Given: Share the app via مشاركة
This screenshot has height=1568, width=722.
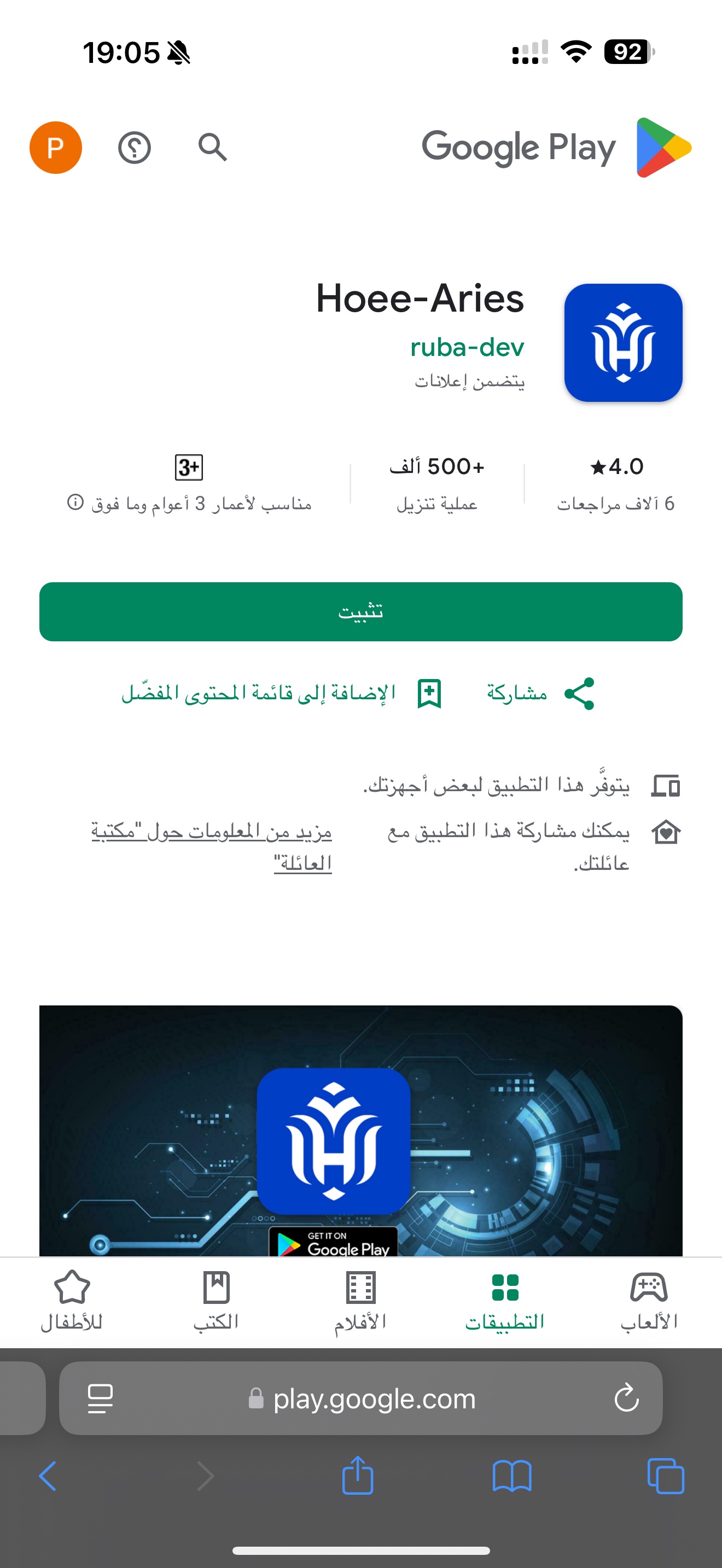Looking at the screenshot, I should (x=540, y=693).
